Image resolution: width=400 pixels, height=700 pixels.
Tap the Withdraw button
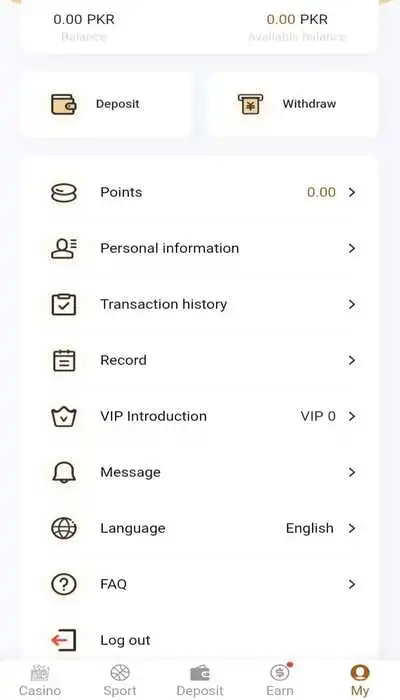click(293, 104)
